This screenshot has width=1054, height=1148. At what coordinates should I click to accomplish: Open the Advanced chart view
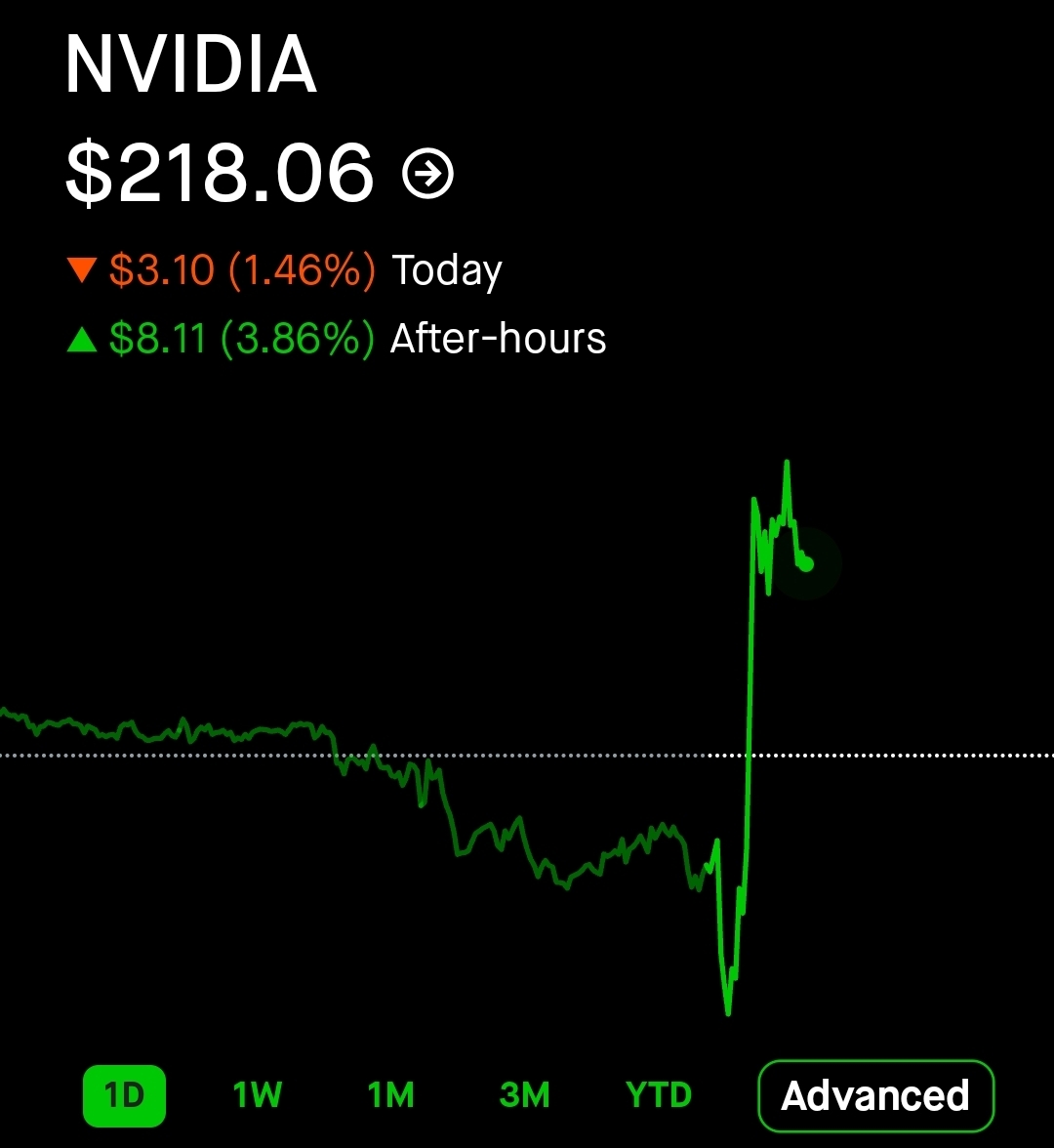pos(876,1096)
